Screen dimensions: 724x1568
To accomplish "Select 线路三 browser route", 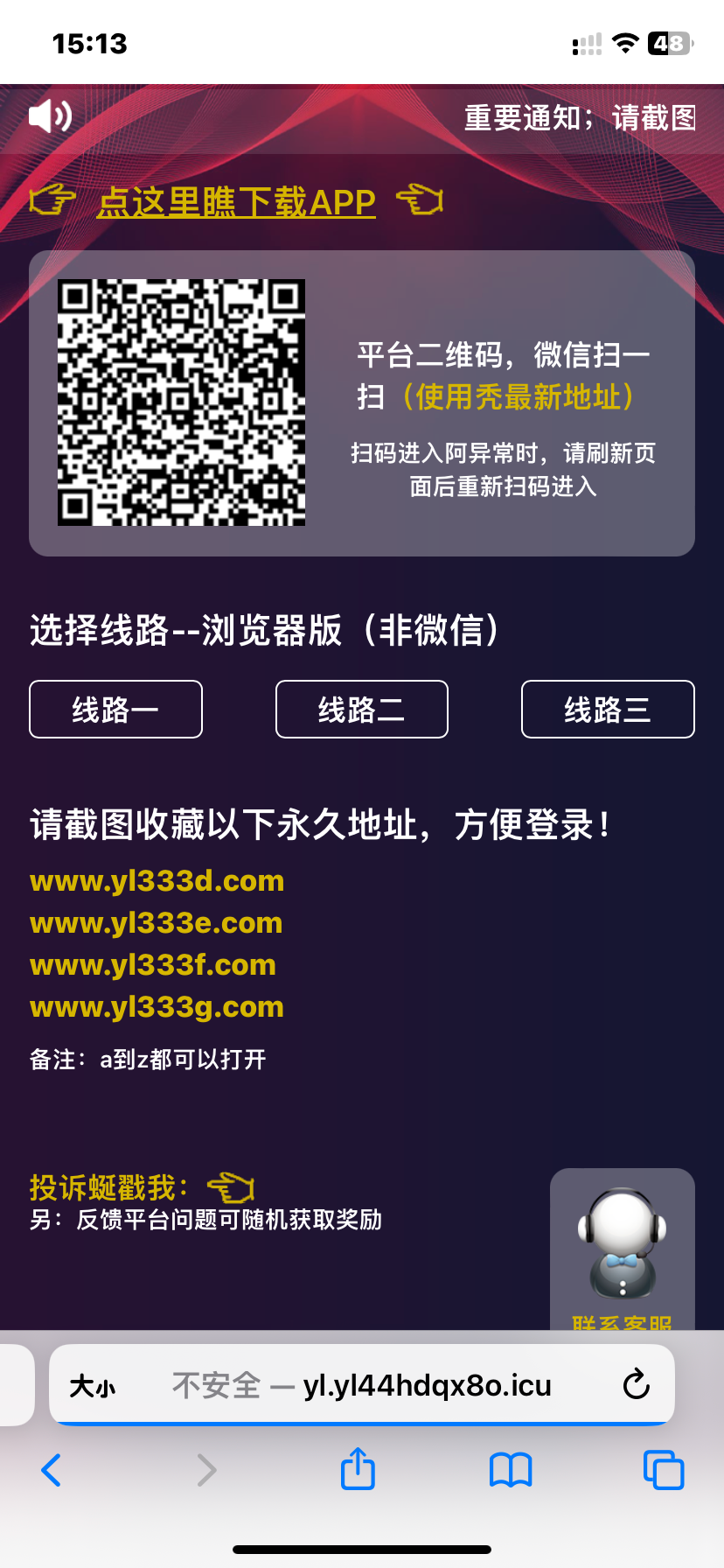I will tap(608, 709).
